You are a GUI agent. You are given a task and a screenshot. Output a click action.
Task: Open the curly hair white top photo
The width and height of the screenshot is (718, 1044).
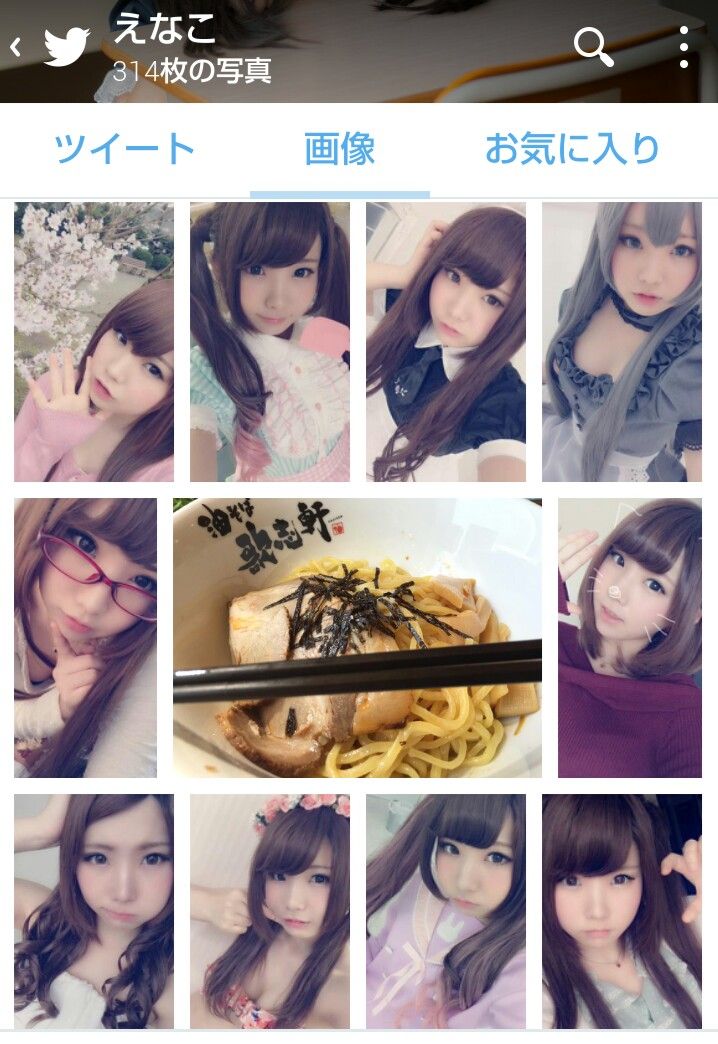pos(94,911)
